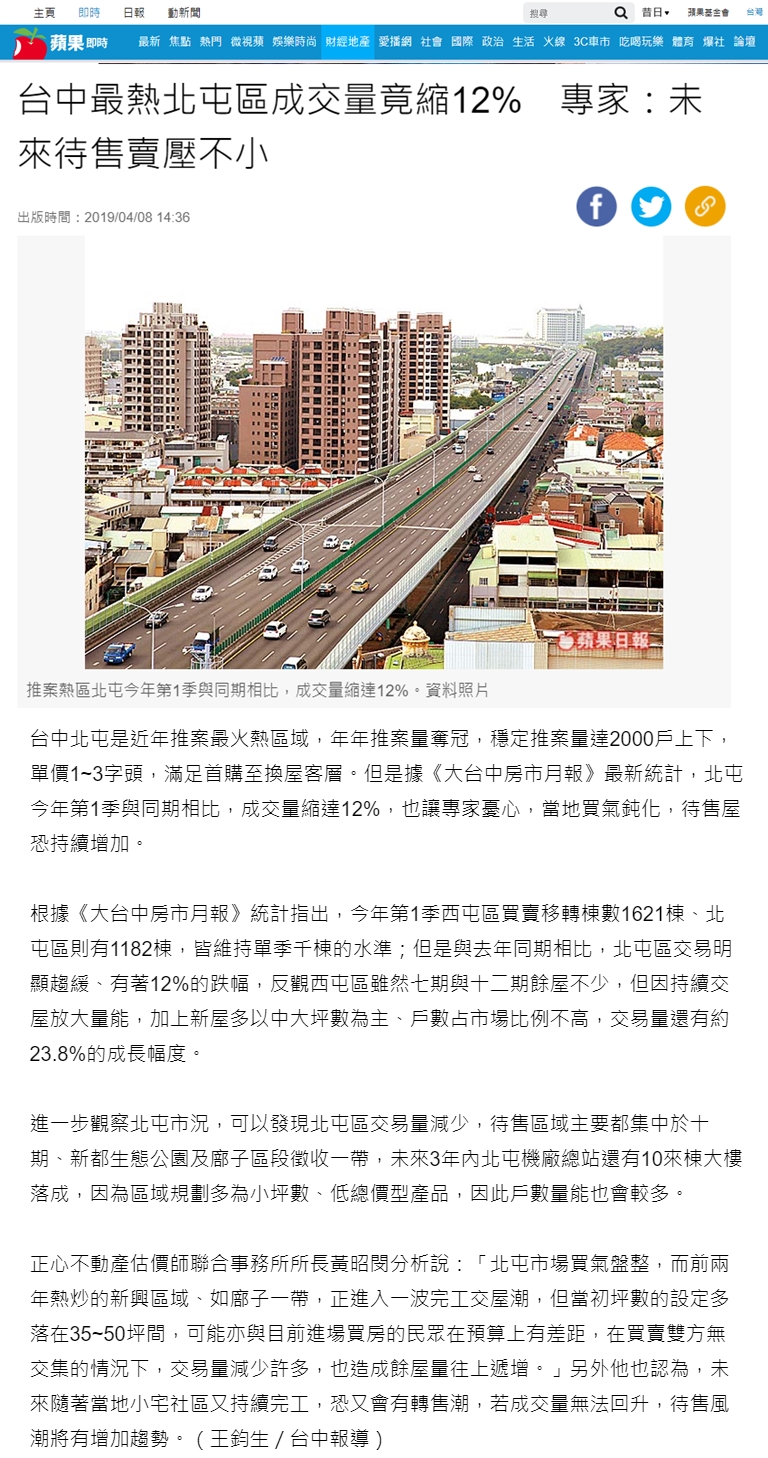The image size is (768, 1458).
Task: Share this article on Twitter
Action: (x=651, y=206)
